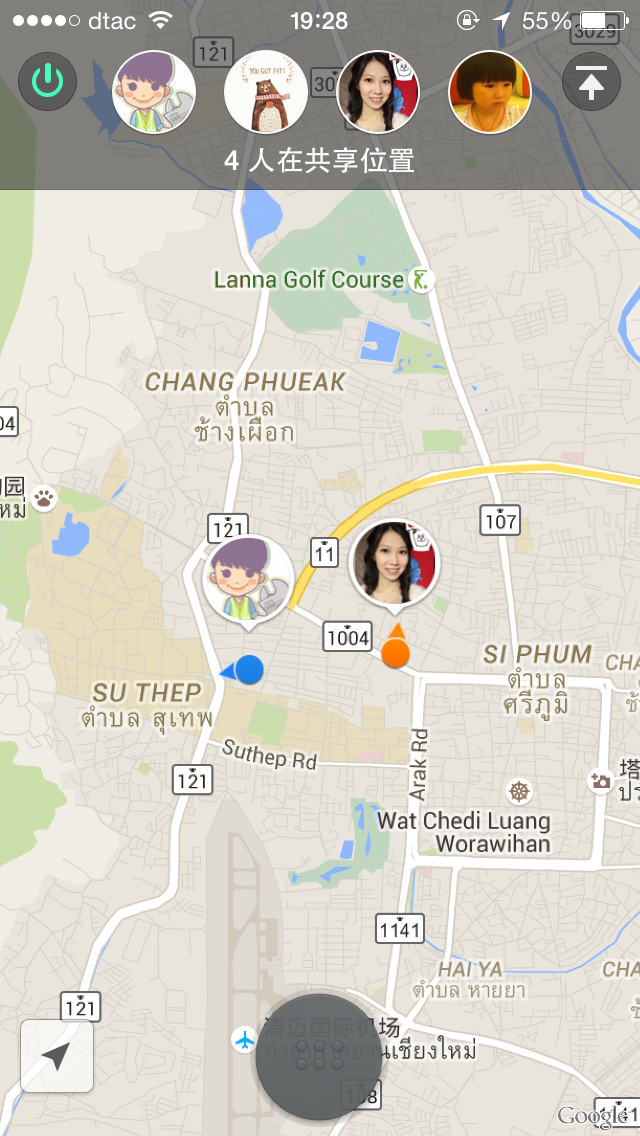Tap the woman's photo pin on the map
Screen dimensions: 640x1136
pos(394,567)
